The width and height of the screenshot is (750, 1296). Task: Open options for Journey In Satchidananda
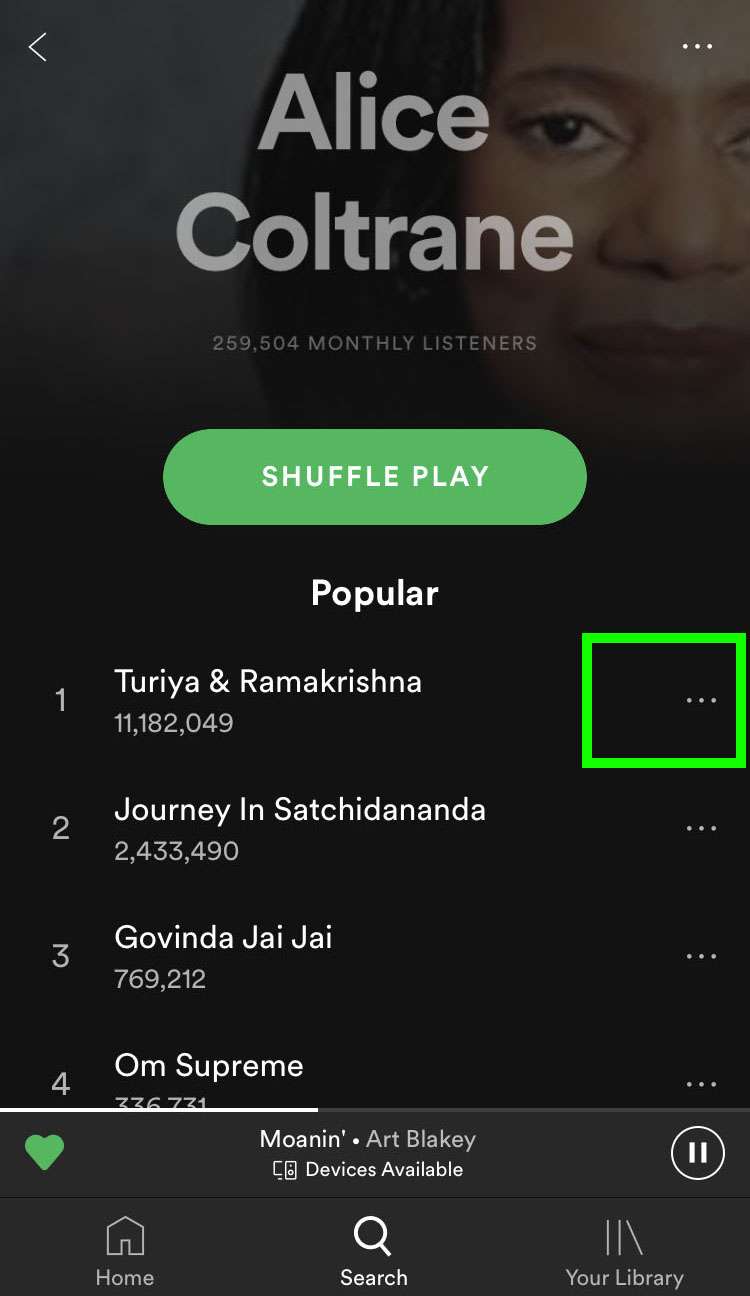701,828
